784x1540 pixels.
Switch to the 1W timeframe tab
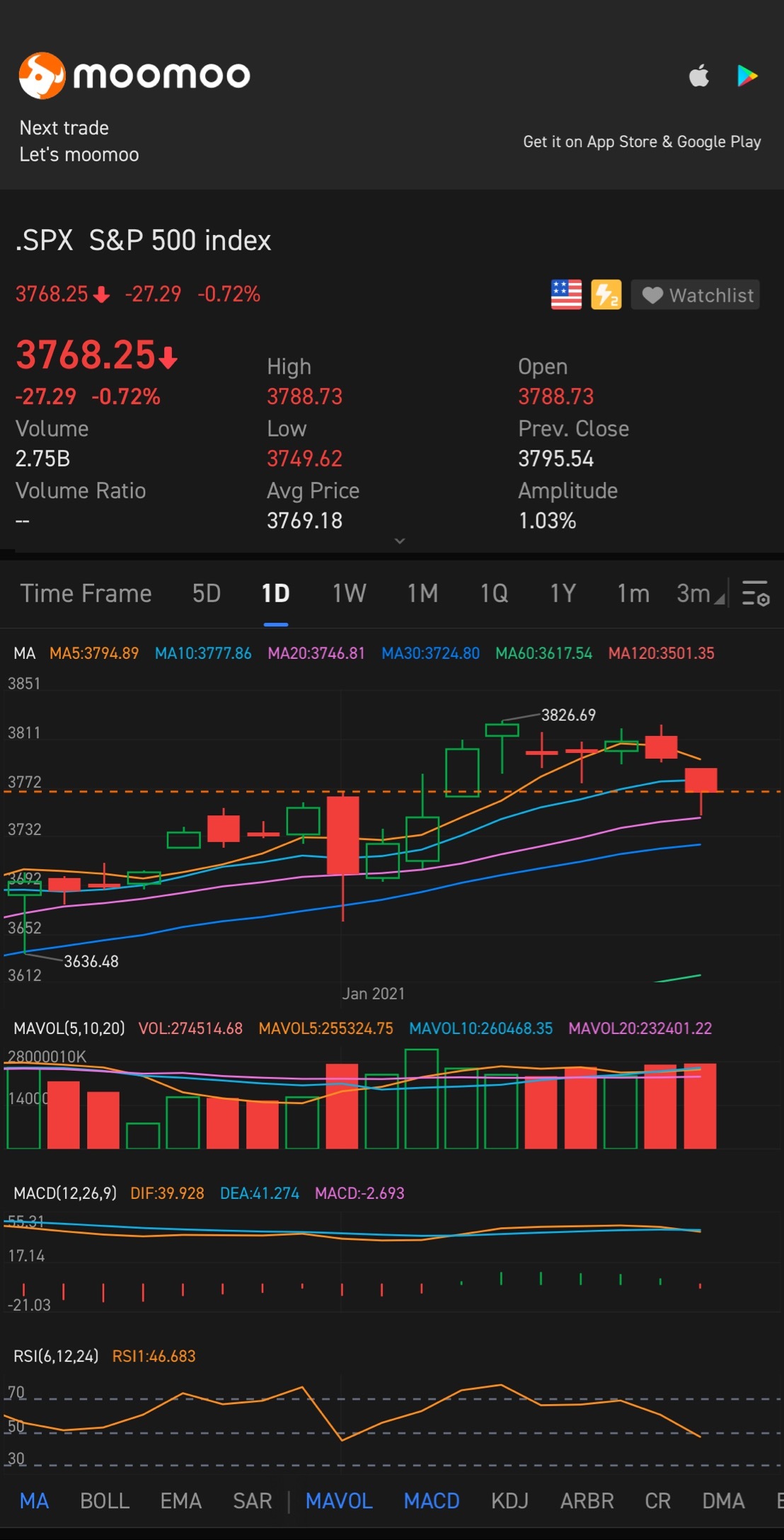349,593
